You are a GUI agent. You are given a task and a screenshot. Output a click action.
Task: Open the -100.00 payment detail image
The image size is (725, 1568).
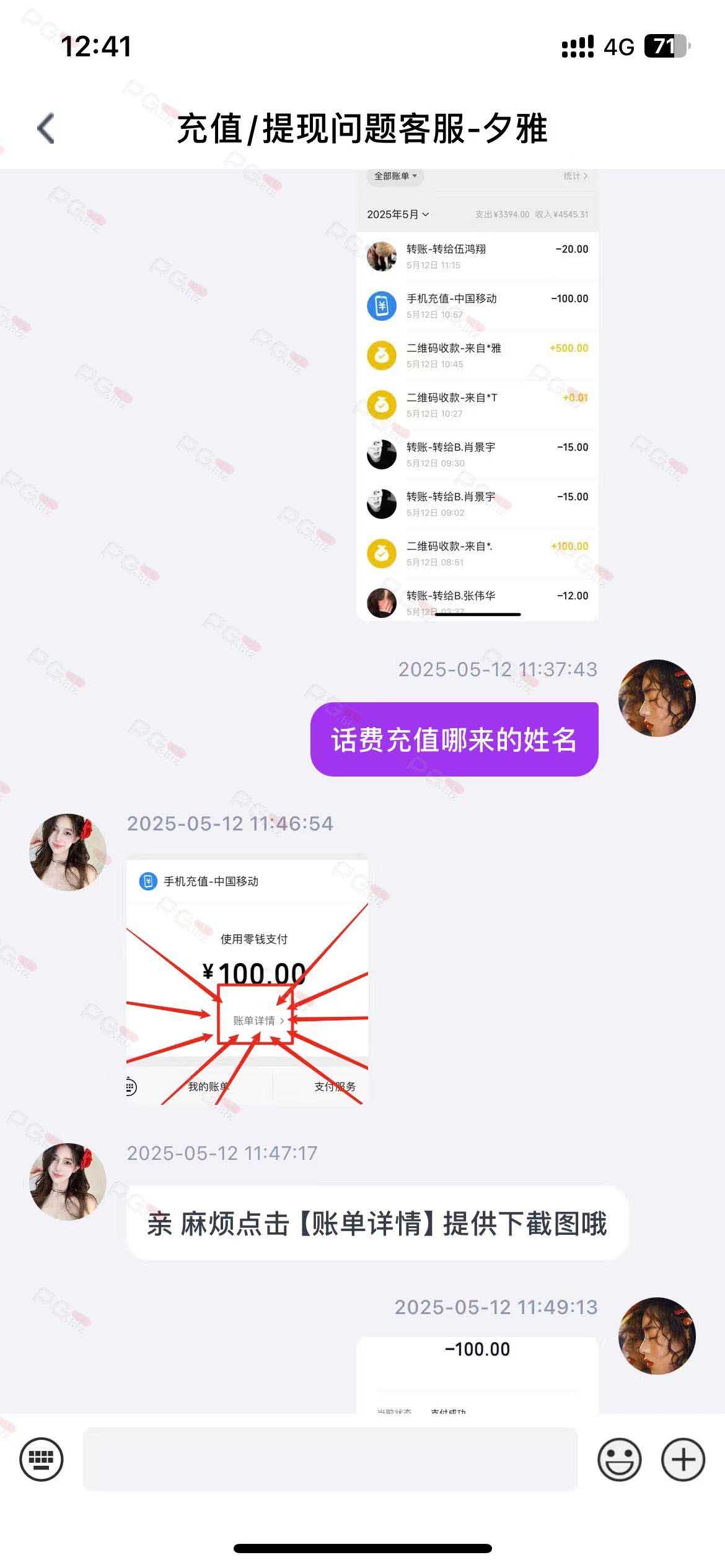point(477,1375)
